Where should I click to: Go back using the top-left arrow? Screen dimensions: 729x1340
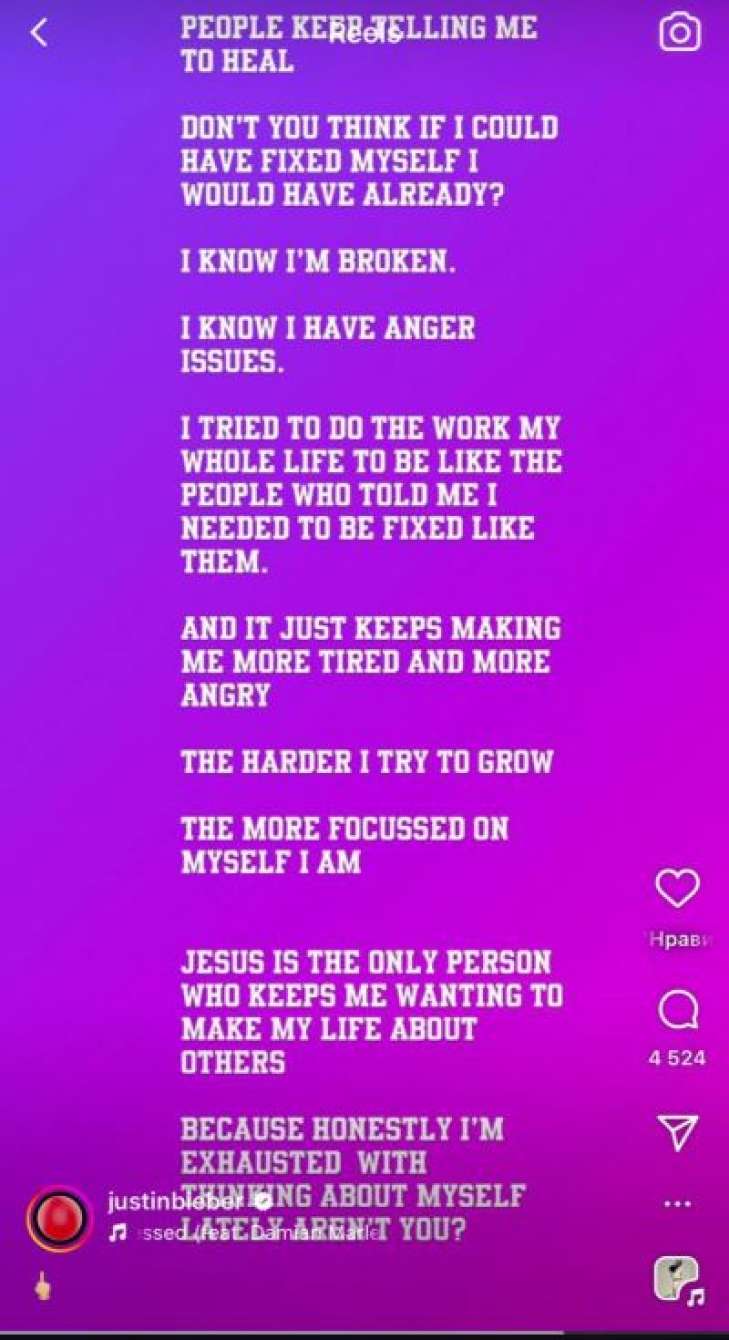[x=38, y=33]
